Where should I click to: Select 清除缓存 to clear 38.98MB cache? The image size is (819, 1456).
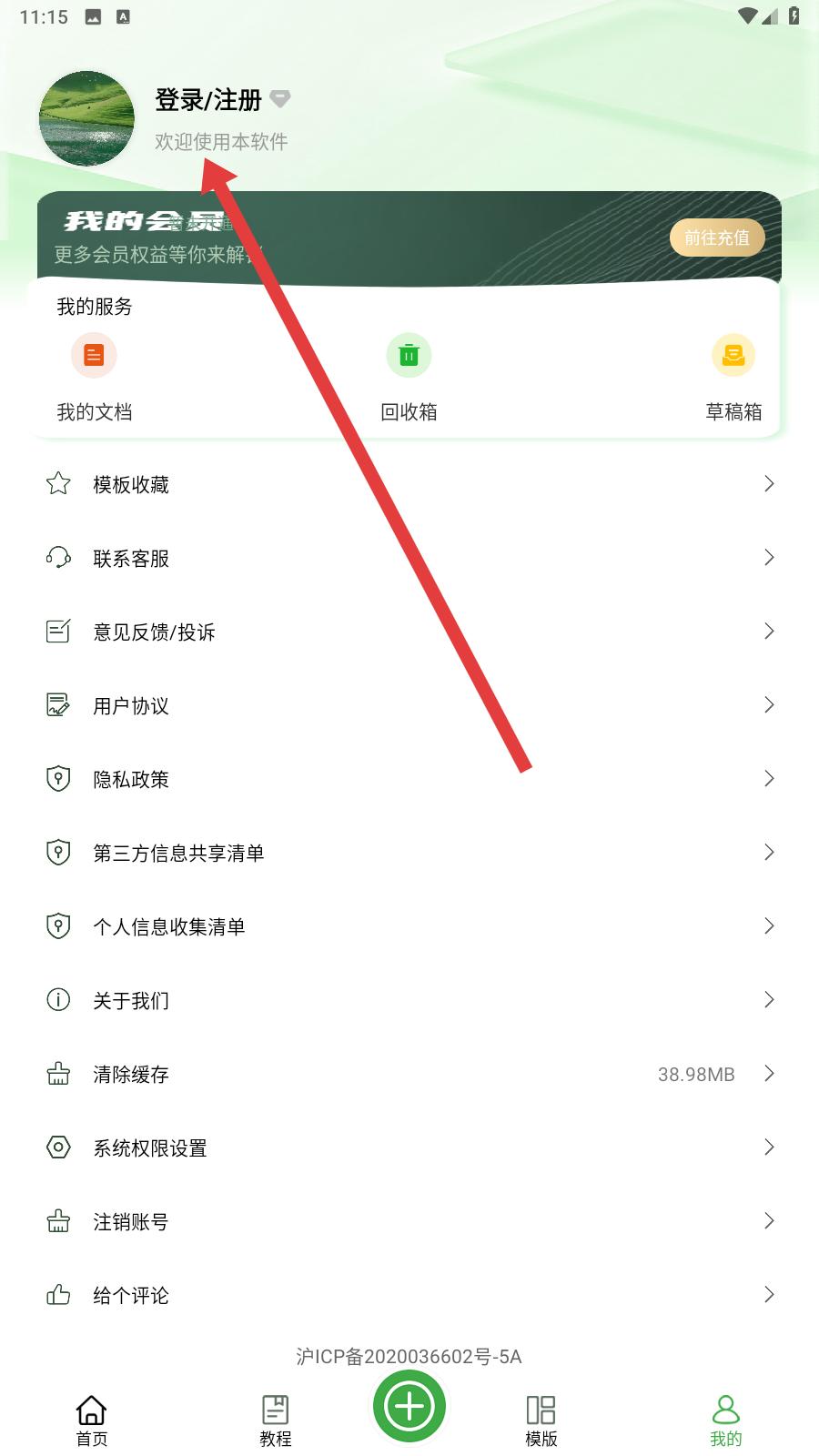[409, 1074]
